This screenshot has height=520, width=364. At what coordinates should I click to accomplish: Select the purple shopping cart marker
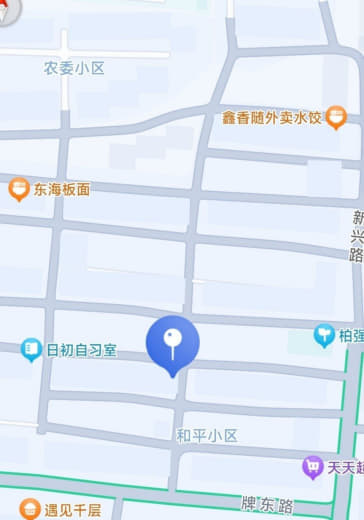(x=313, y=467)
